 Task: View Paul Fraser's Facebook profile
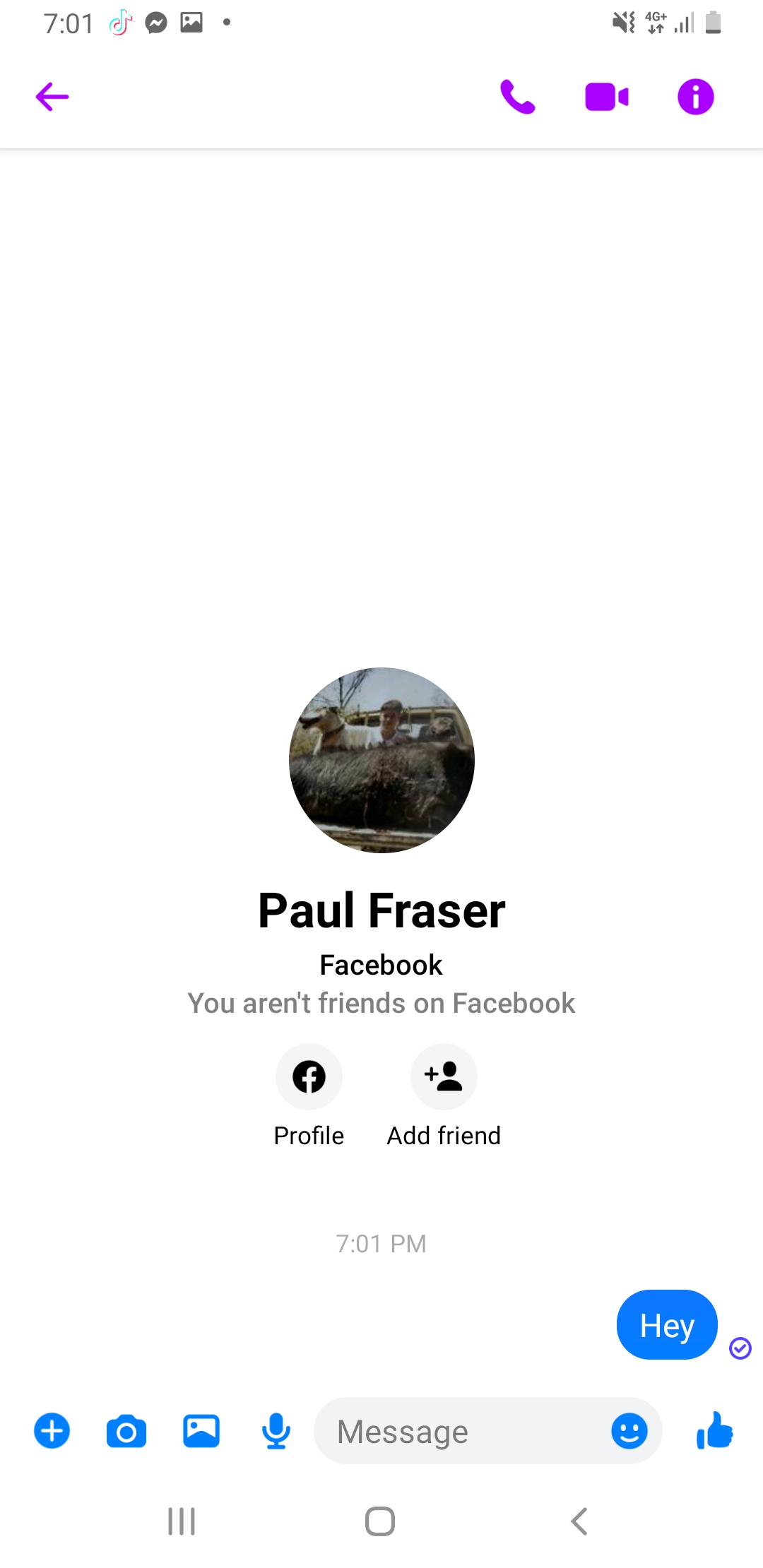309,1077
